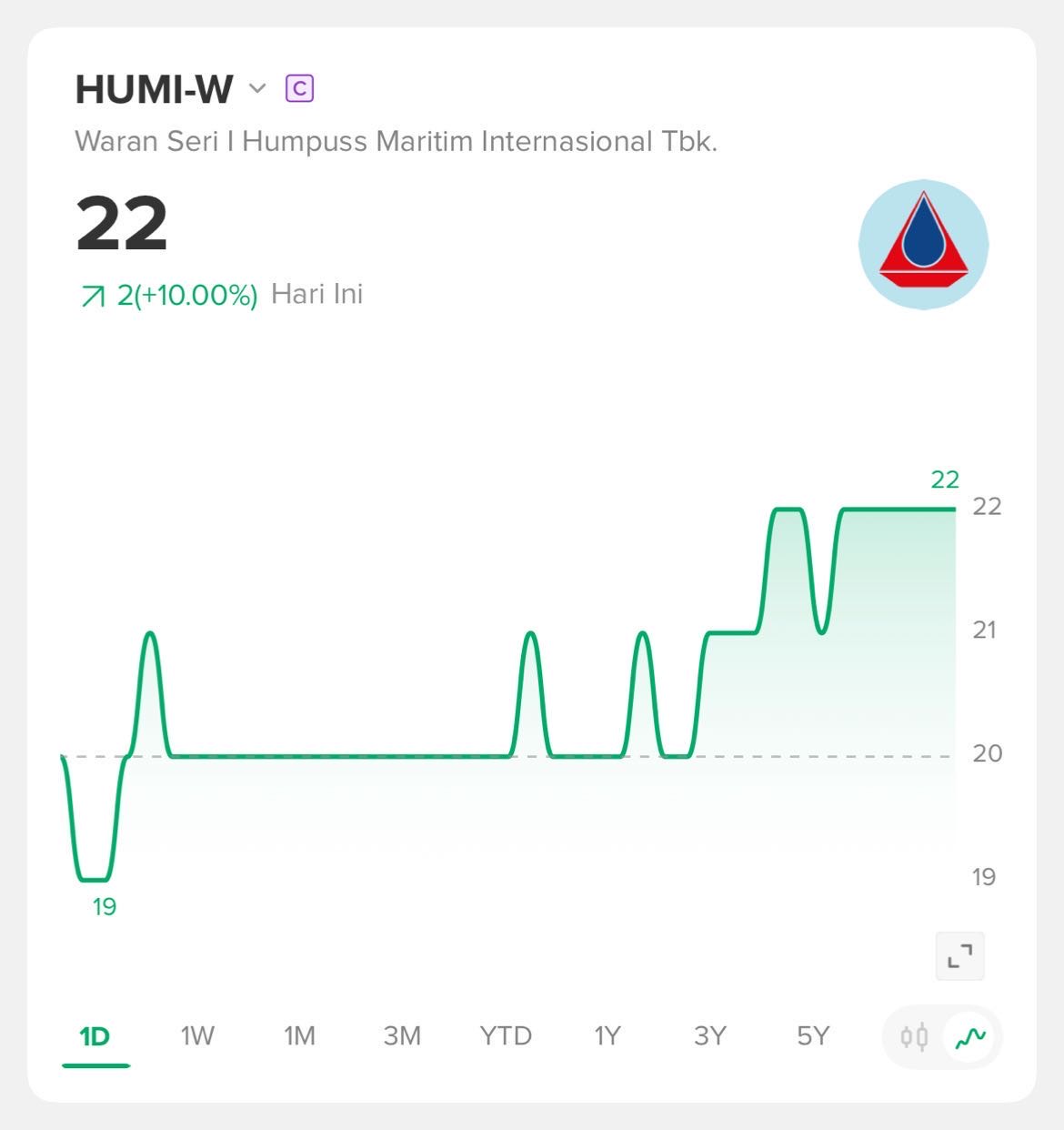Choose the 3Y chart period
Screen dimensions: 1064x1130
(x=709, y=1036)
